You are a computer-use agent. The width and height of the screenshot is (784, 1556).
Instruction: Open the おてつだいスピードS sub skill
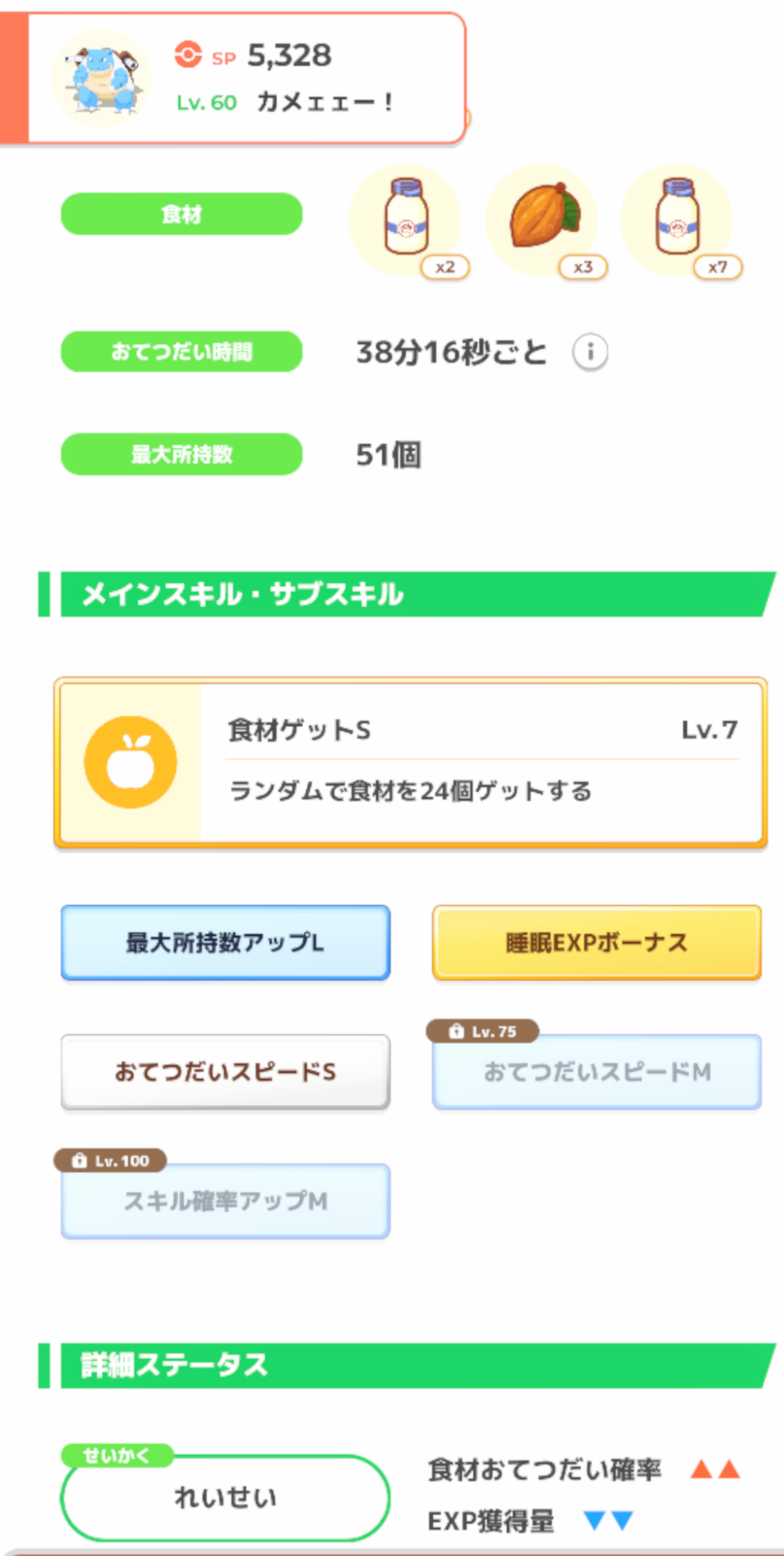[x=226, y=1072]
